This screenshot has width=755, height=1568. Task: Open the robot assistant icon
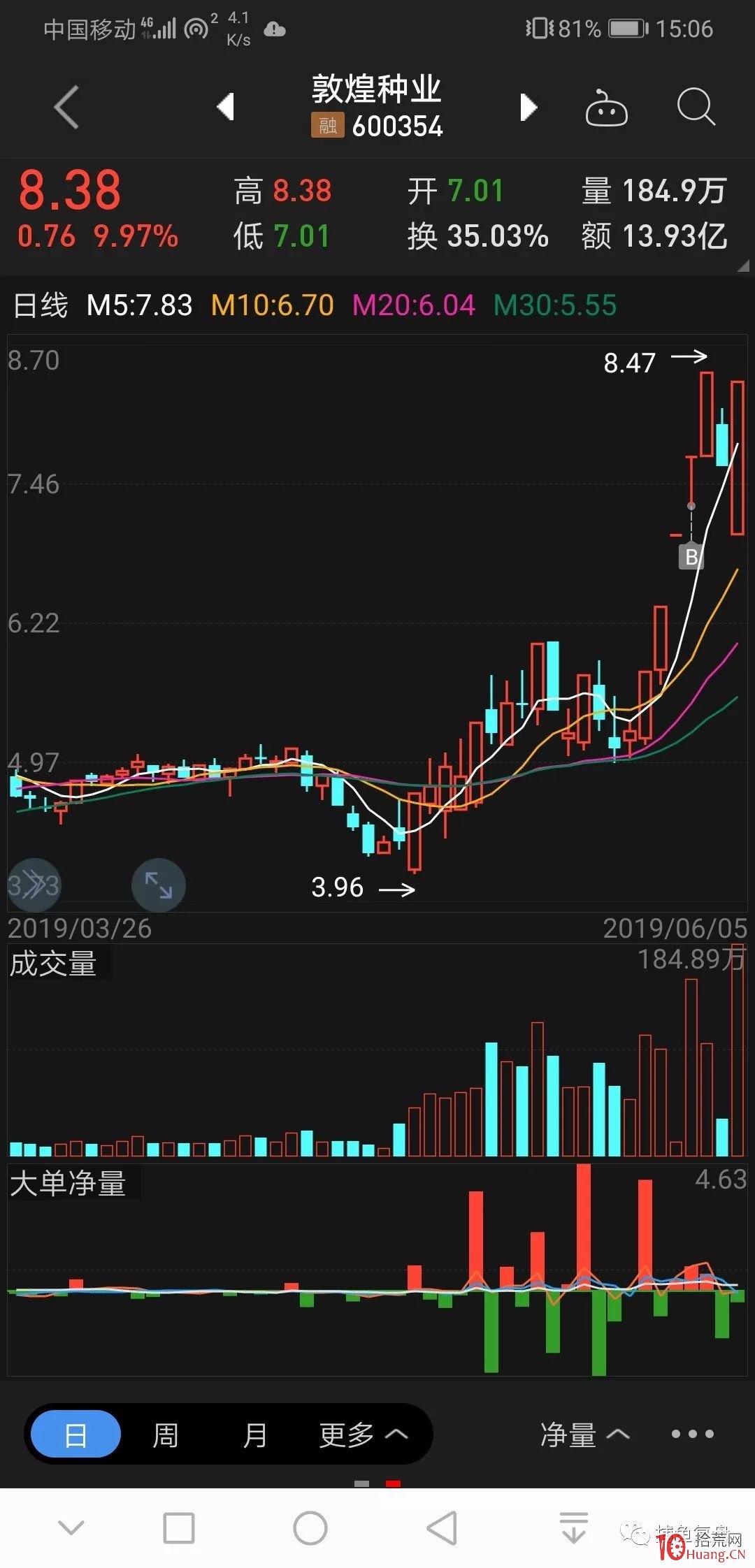click(606, 108)
